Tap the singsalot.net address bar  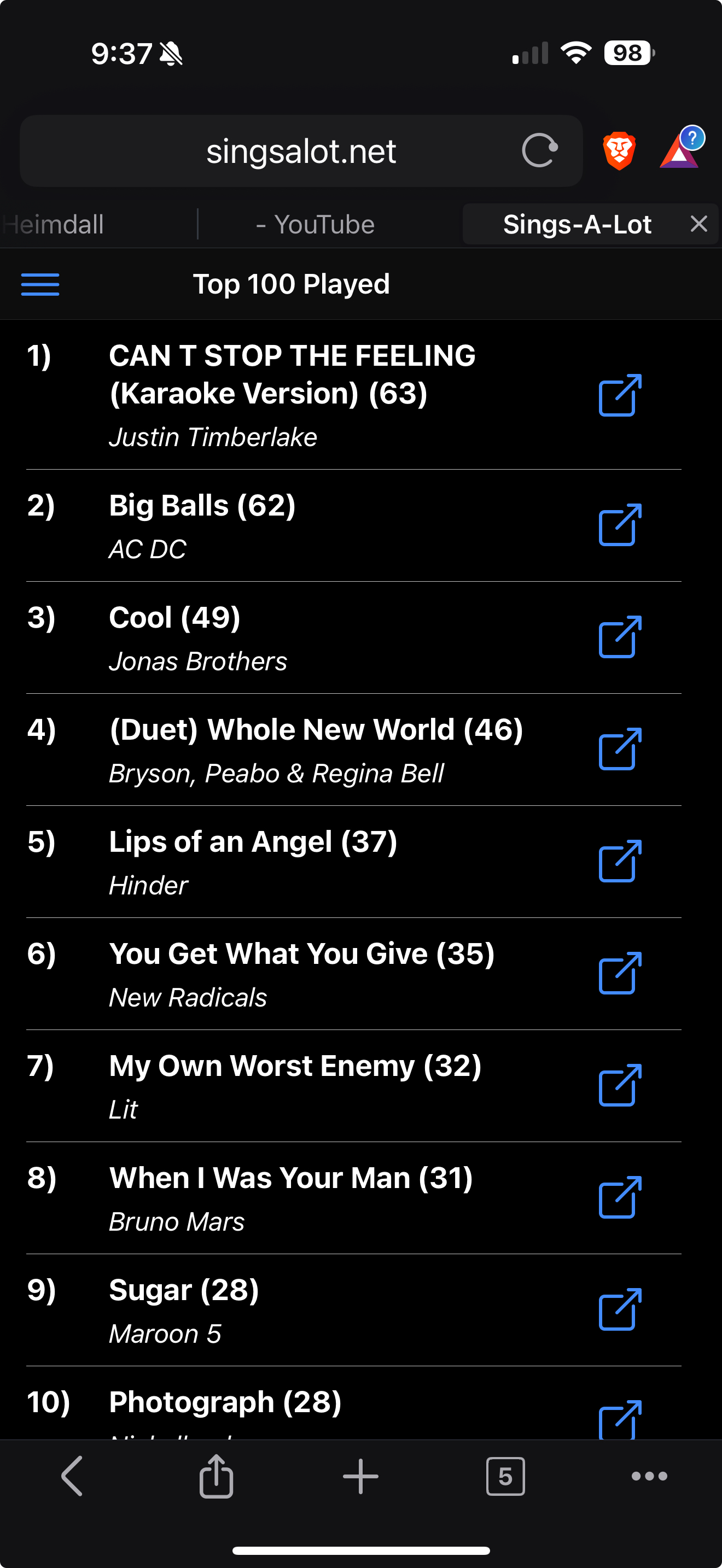point(301,151)
